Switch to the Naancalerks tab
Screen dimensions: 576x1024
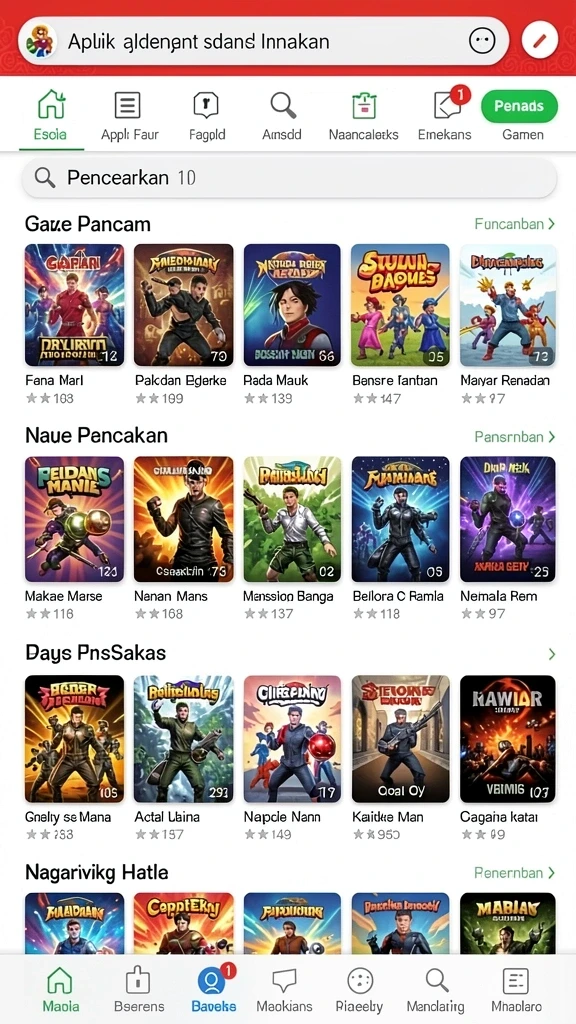(x=364, y=116)
